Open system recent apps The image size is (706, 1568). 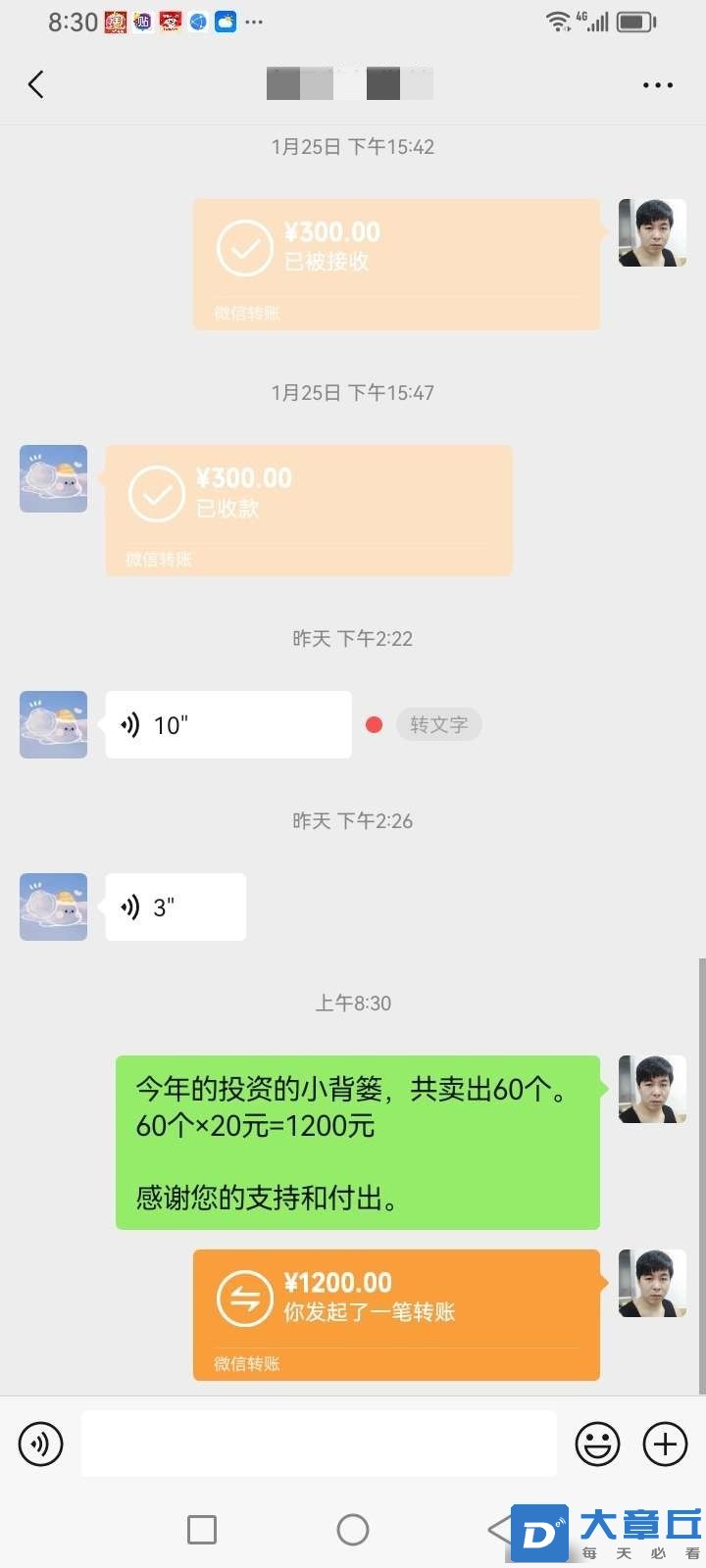point(202,1529)
